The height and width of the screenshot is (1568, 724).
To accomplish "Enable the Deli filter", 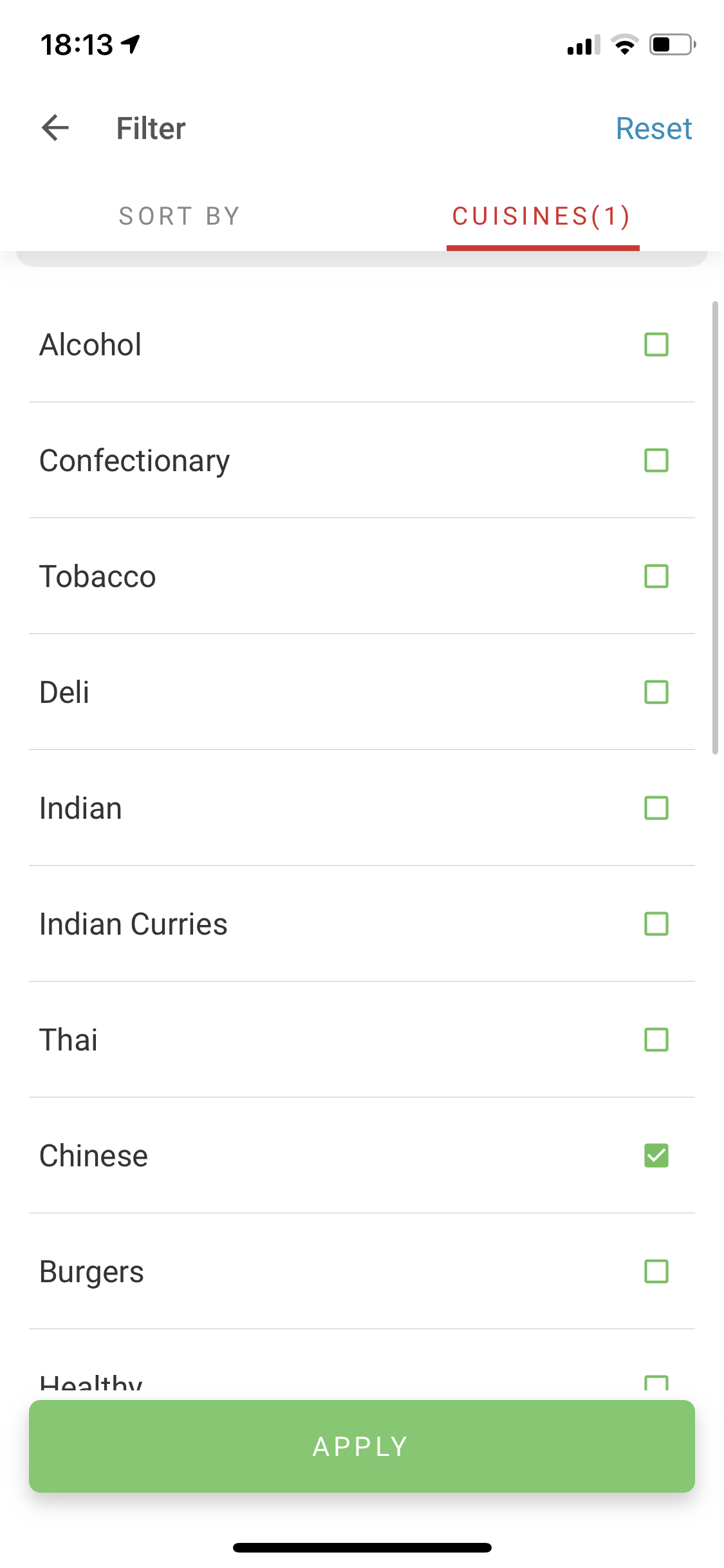I will click(656, 693).
